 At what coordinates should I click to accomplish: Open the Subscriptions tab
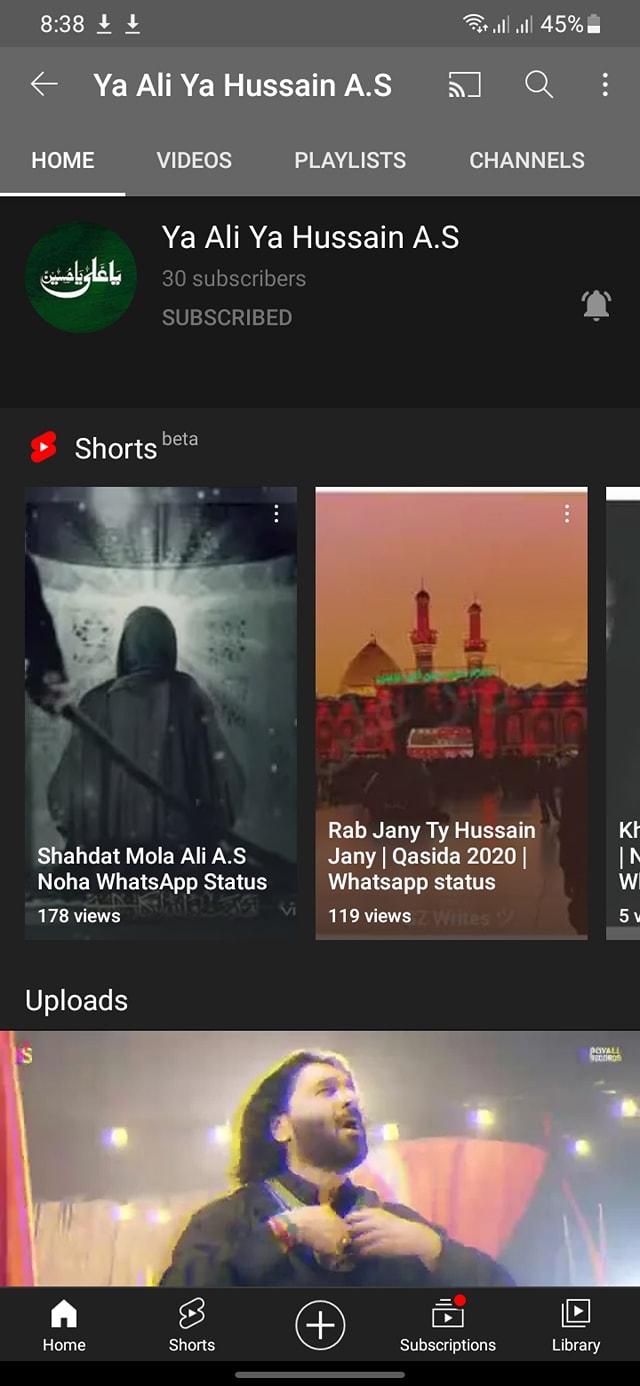448,1326
